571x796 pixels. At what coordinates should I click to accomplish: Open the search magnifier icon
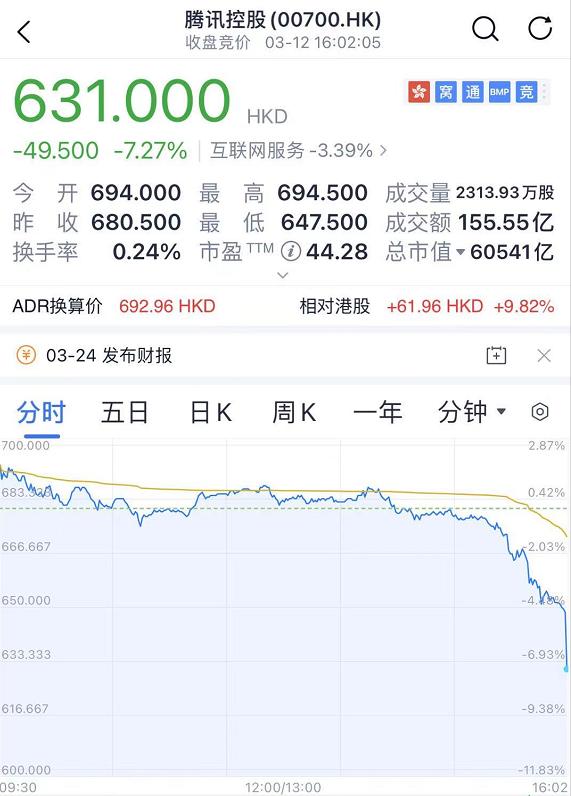click(x=485, y=28)
